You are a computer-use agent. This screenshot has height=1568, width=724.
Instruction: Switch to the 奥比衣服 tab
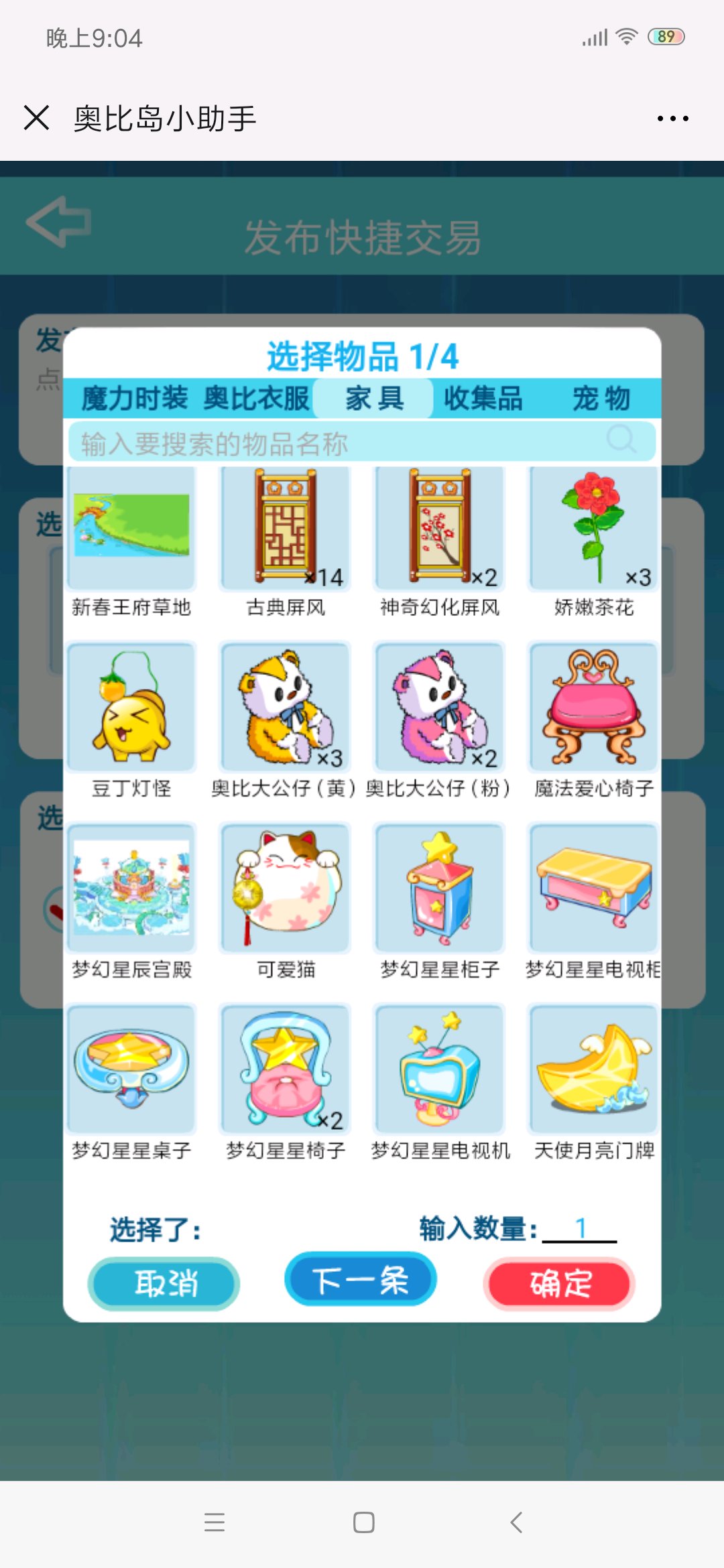click(x=257, y=399)
